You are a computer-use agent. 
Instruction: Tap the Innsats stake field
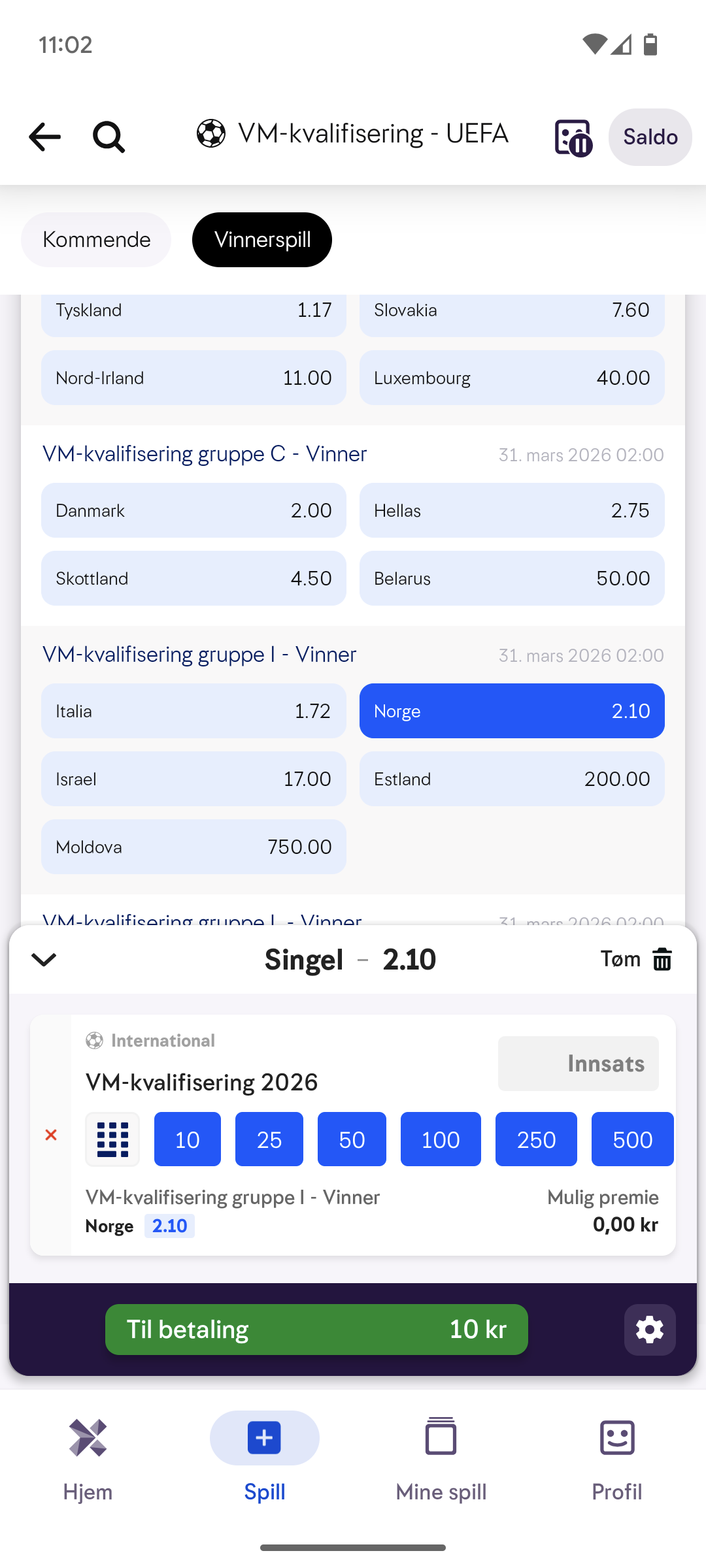578,1064
